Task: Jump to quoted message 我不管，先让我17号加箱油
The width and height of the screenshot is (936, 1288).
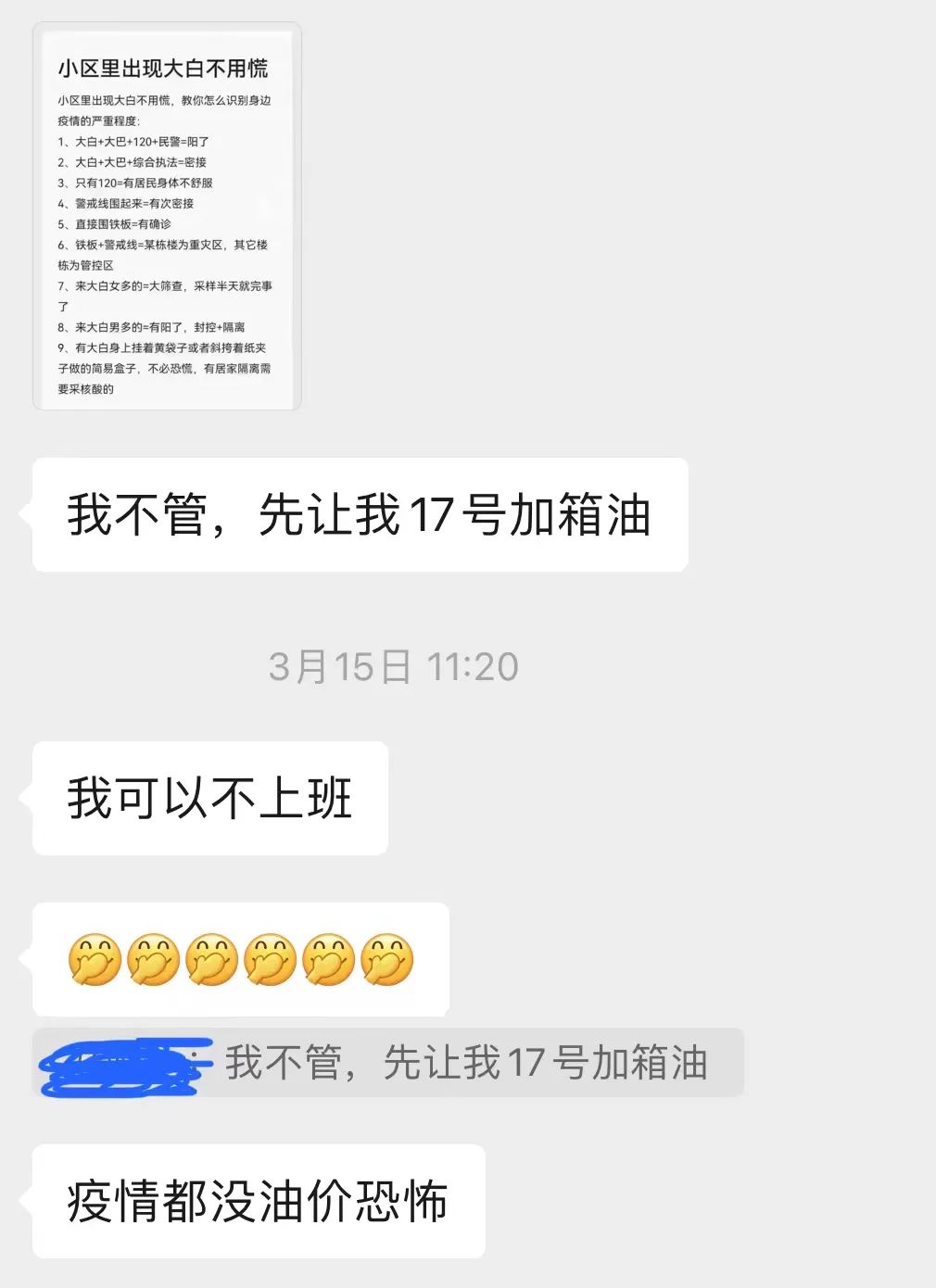Action: (x=388, y=1063)
